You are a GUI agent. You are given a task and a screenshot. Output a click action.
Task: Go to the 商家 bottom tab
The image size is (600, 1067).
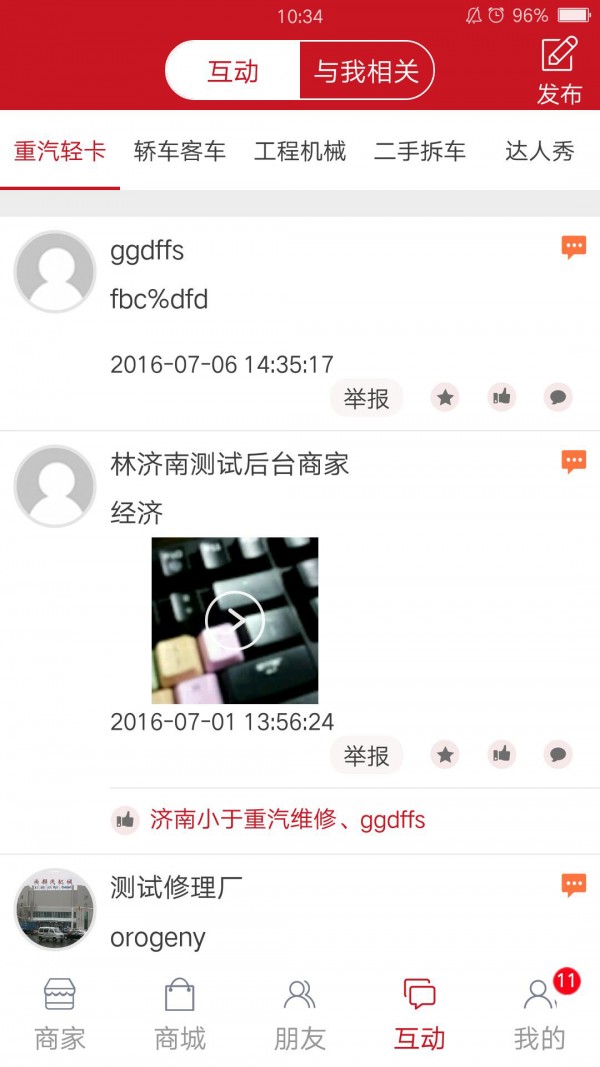[60, 1013]
